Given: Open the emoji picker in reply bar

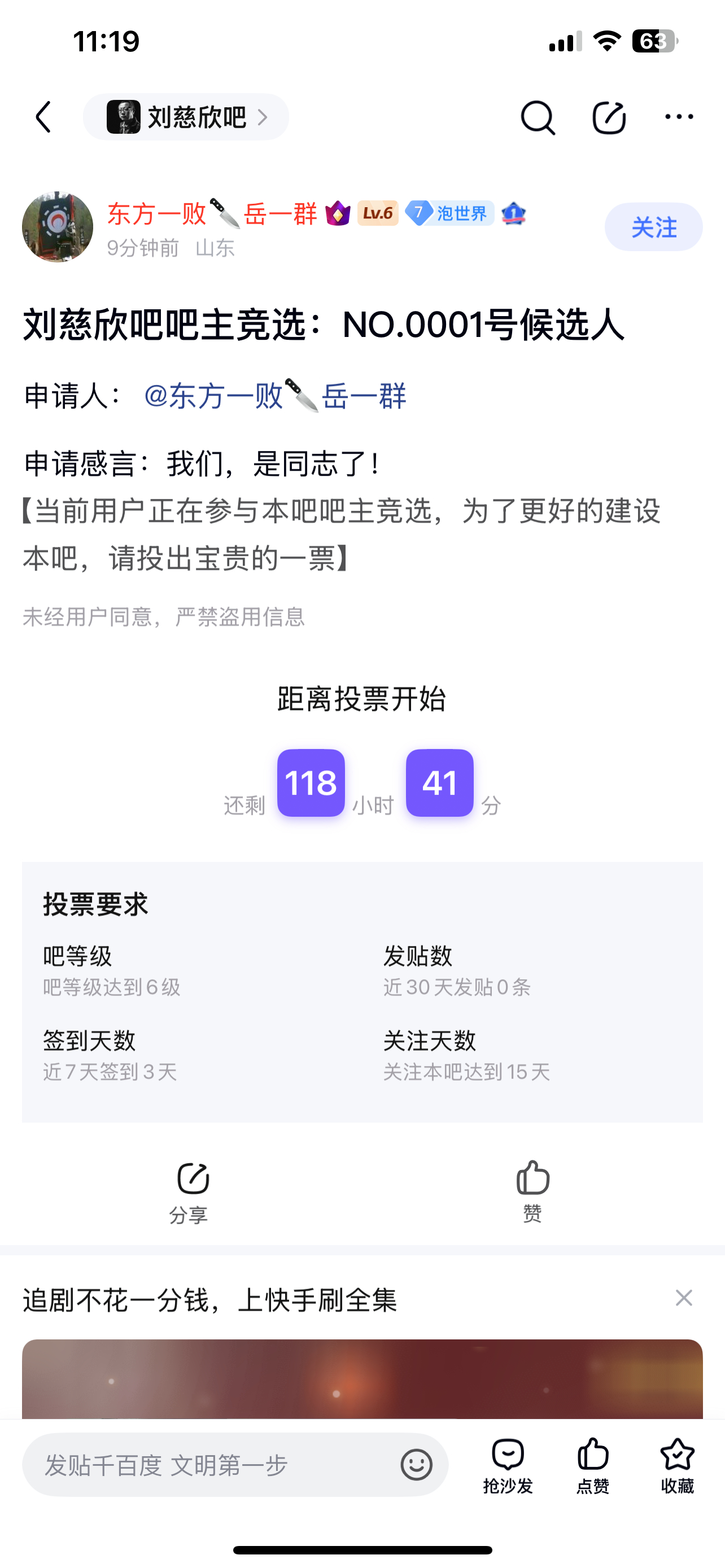Looking at the screenshot, I should (416, 1465).
